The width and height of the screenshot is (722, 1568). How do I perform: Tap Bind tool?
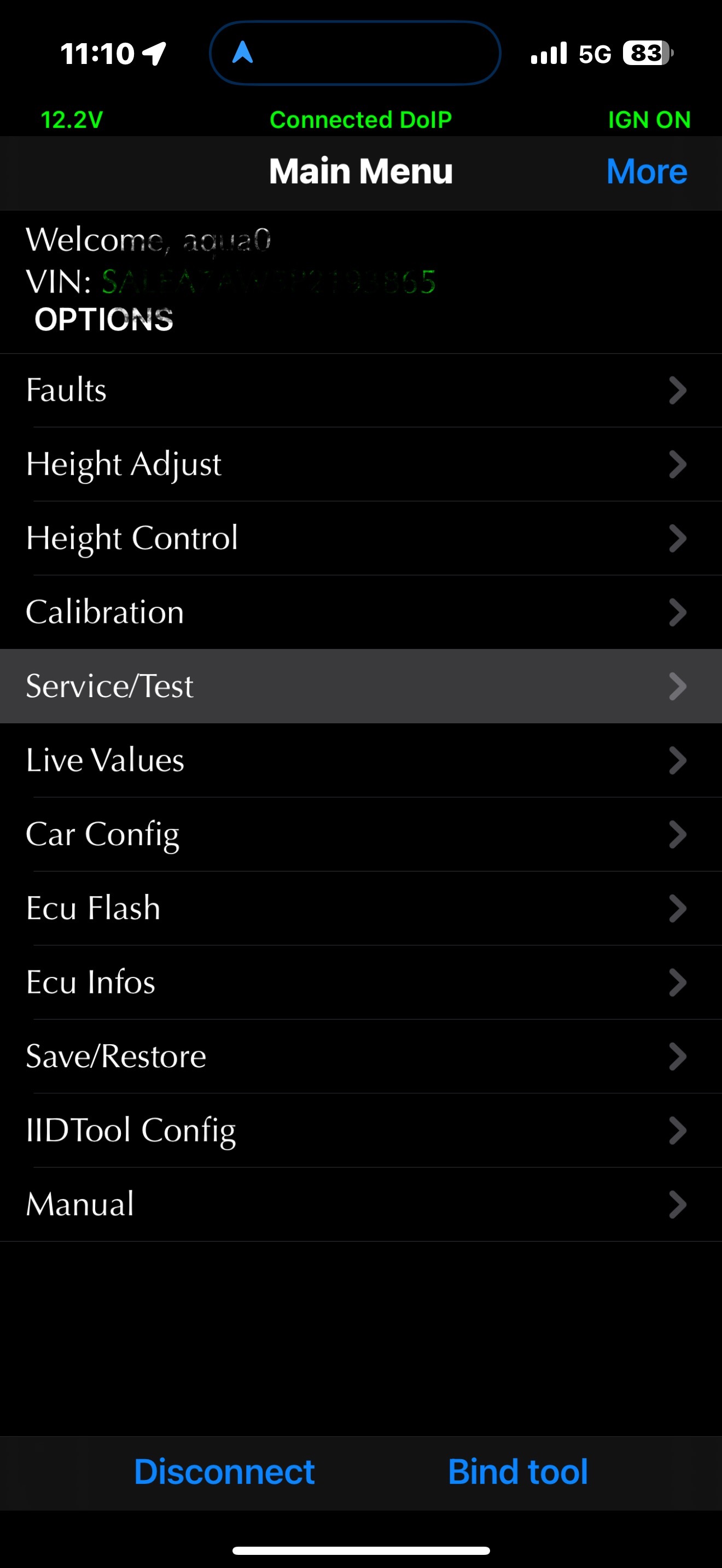(518, 1472)
